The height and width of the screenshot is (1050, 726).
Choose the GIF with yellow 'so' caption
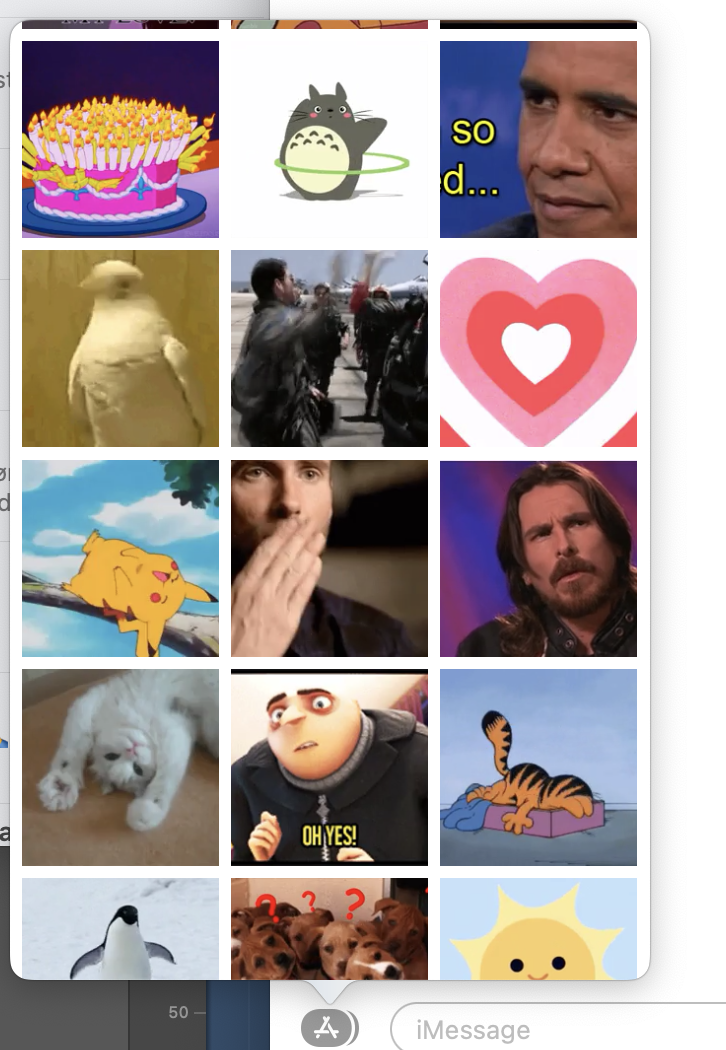tap(538, 139)
